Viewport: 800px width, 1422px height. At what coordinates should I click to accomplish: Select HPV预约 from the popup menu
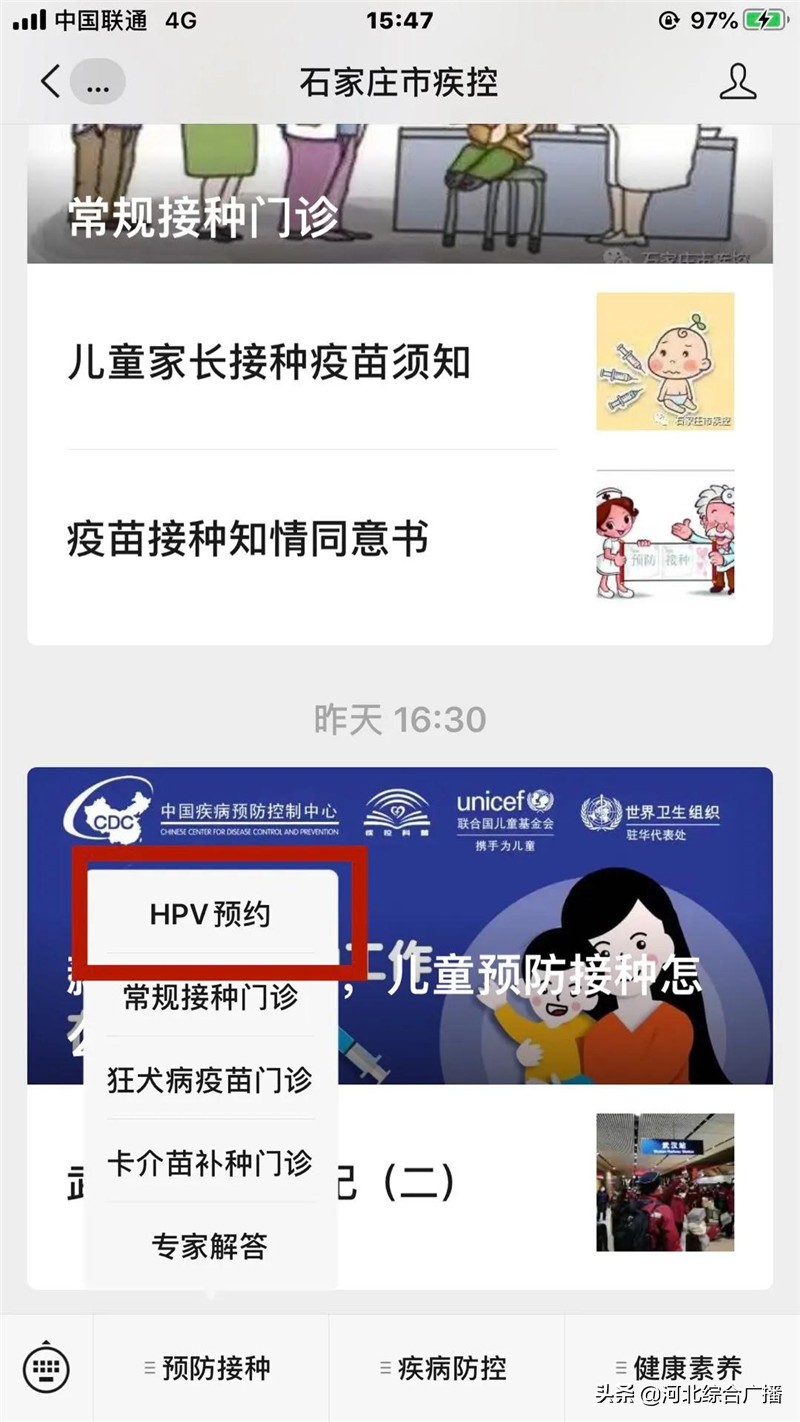208,912
